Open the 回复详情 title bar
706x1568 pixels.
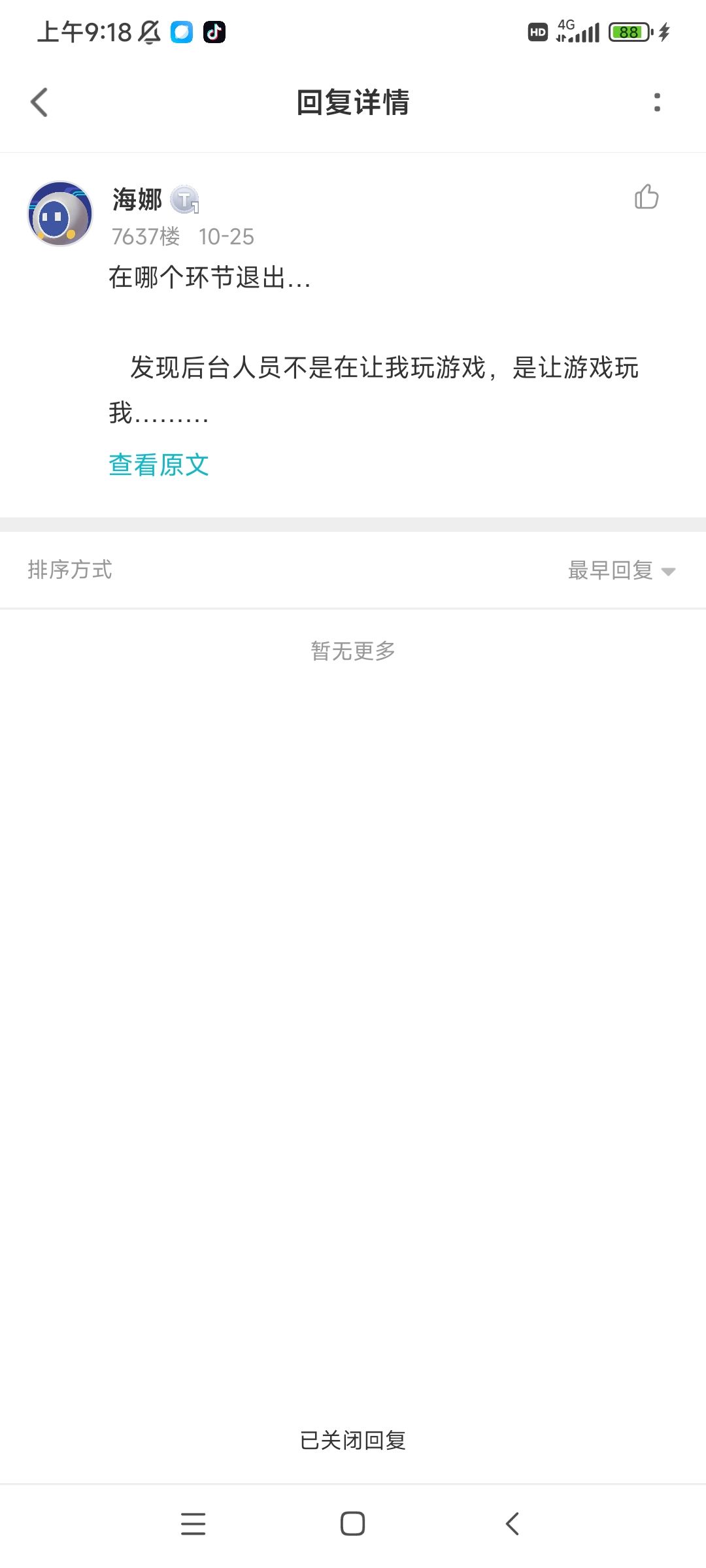coord(353,103)
